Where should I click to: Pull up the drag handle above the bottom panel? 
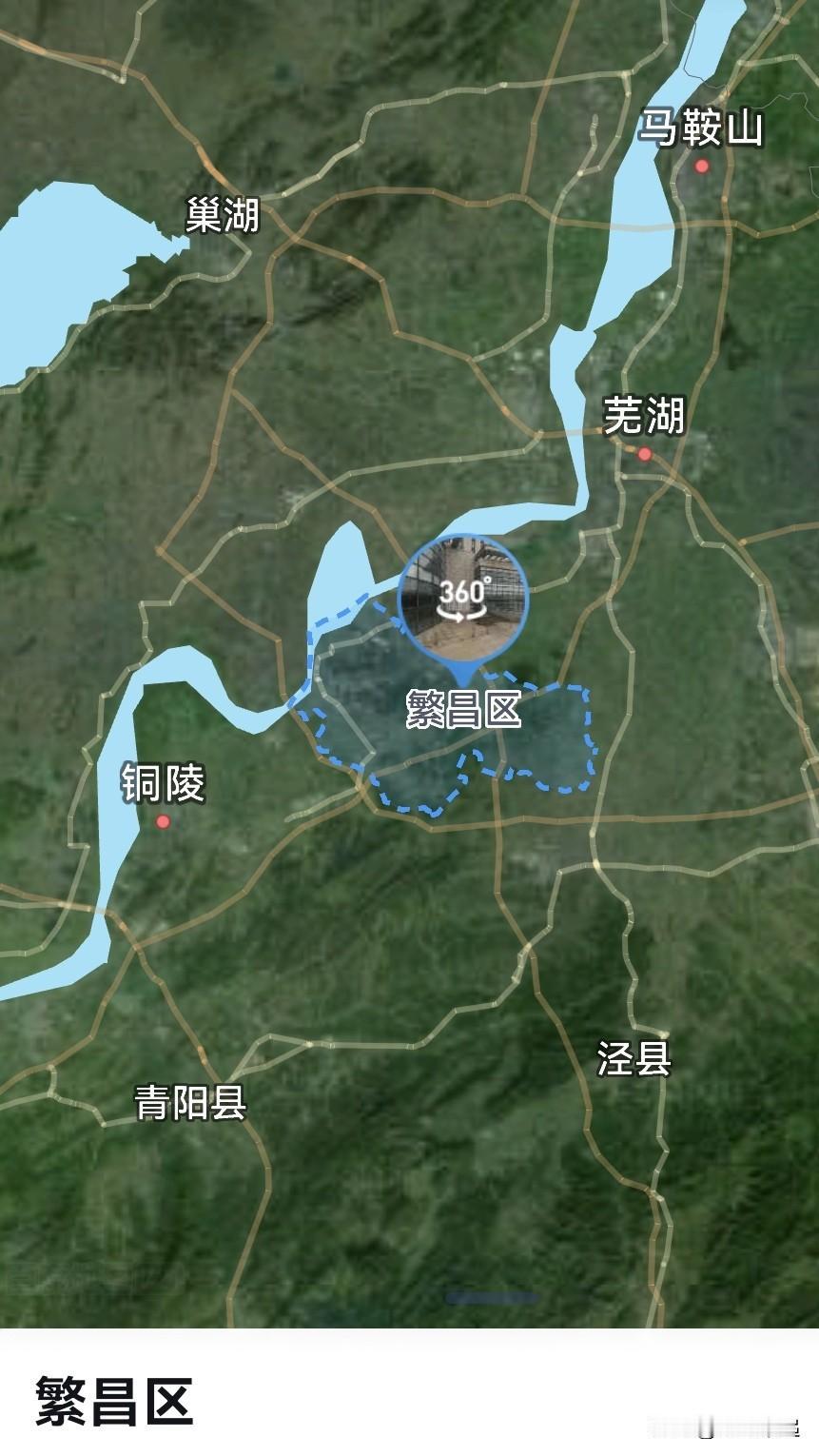491,1296
